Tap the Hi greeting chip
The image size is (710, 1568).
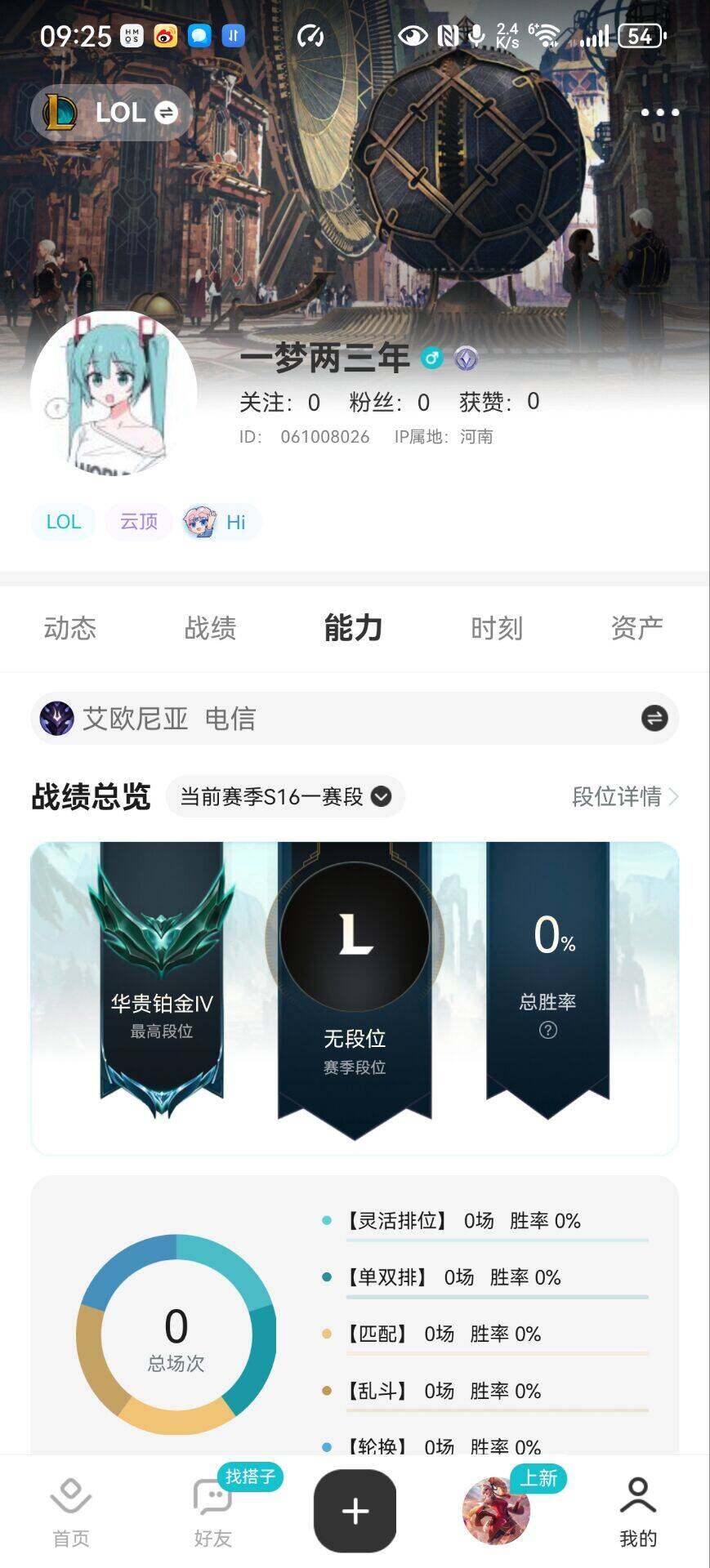tap(221, 522)
